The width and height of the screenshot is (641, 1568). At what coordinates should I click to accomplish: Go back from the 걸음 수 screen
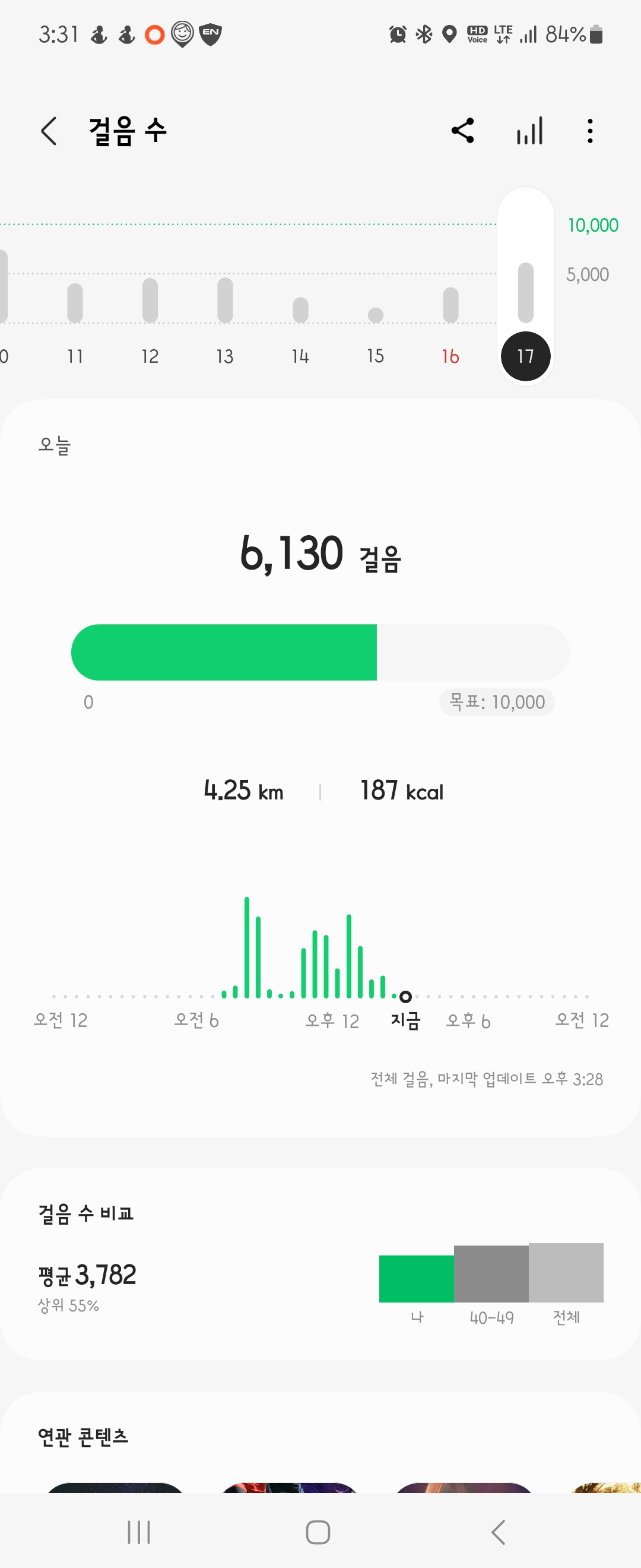(x=49, y=131)
